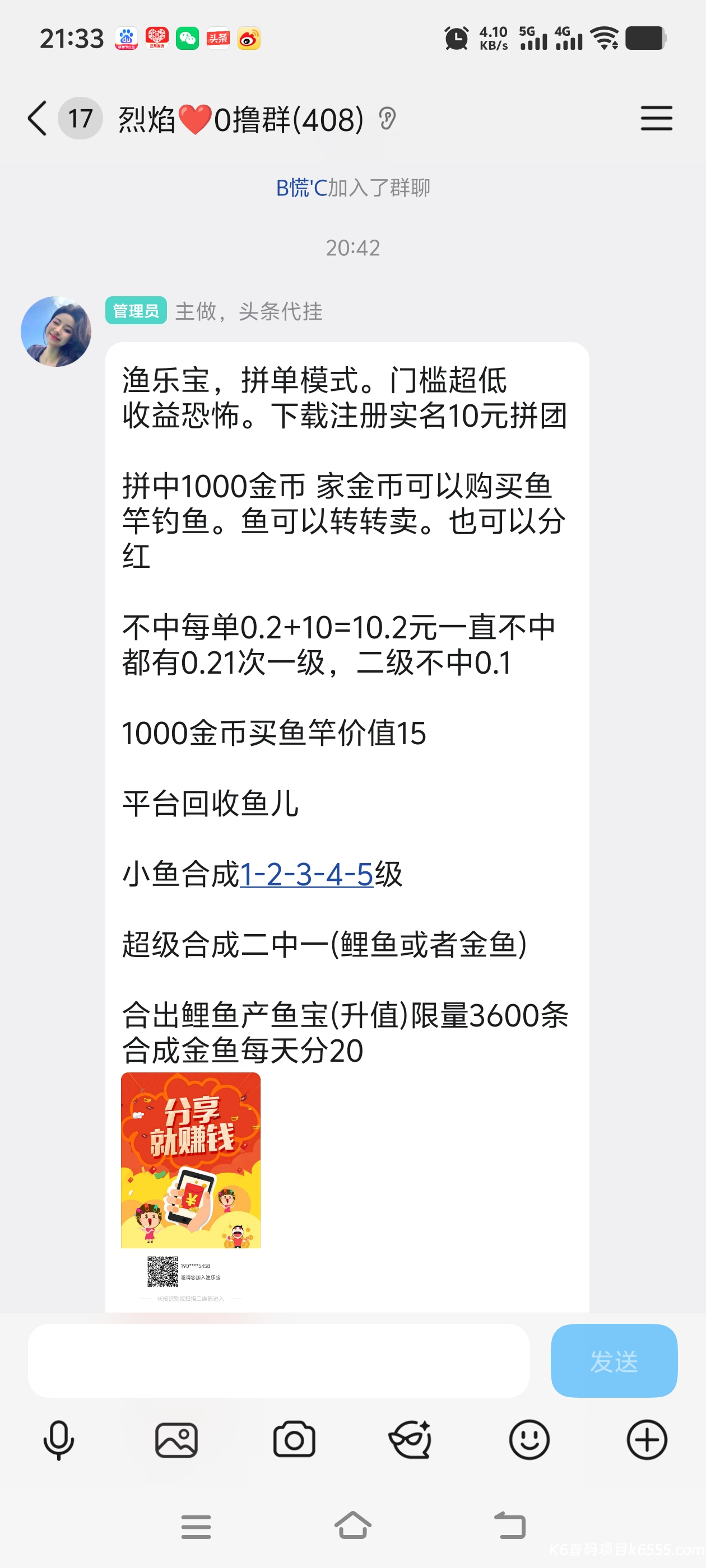
Task: Tap the microphone voice message icon
Action: 58,1440
